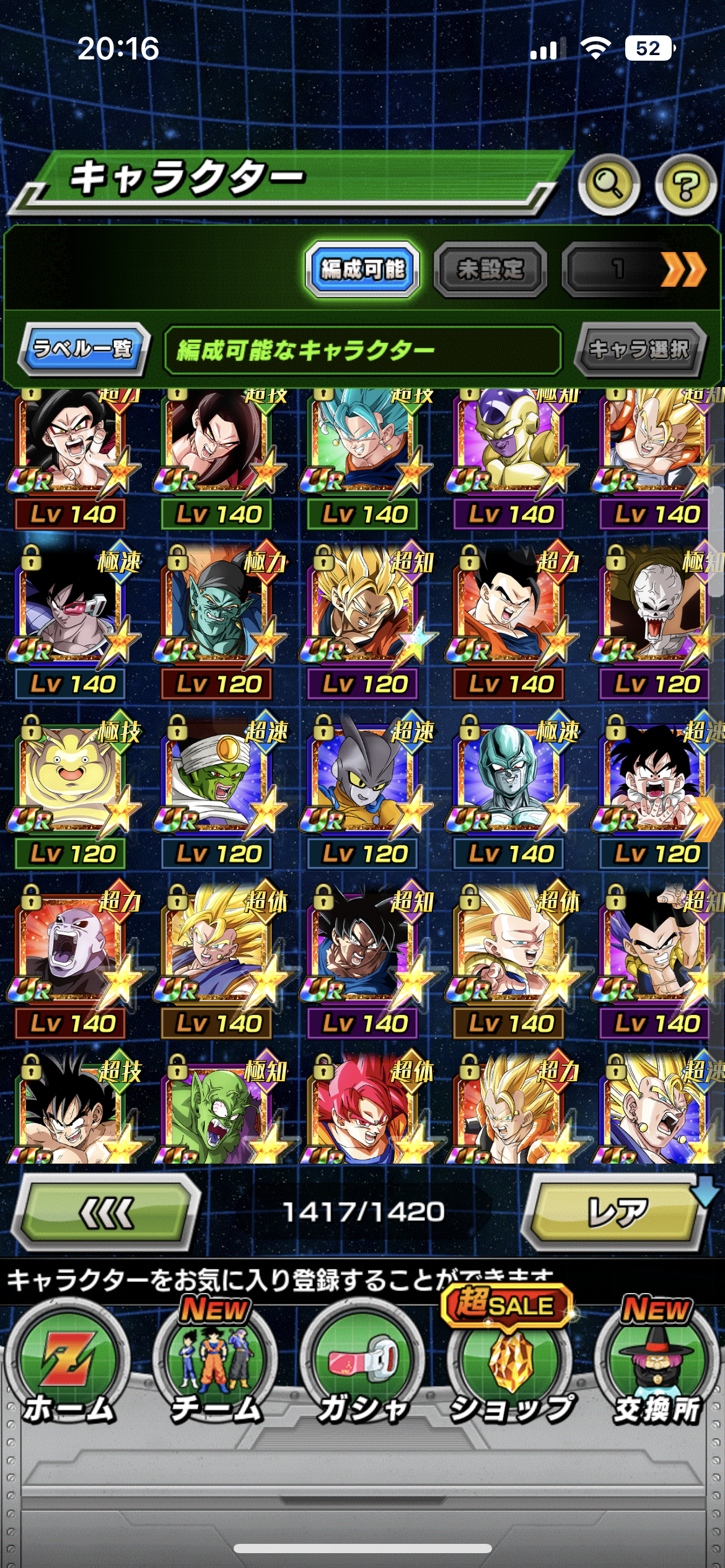
Task: Open the ラベル一覧 label list
Action: tap(83, 349)
